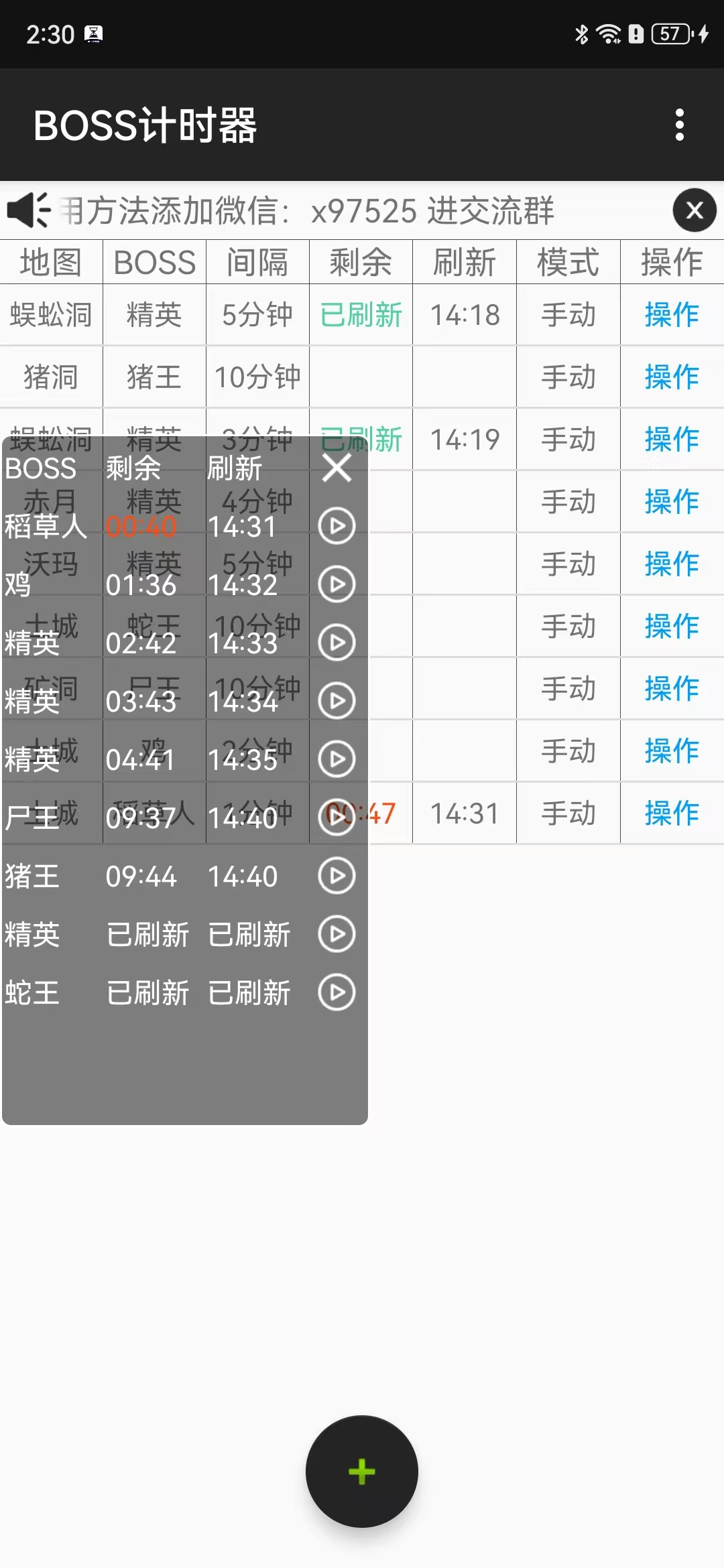
Task: Tap the speaker icon in the banner
Action: (x=29, y=210)
